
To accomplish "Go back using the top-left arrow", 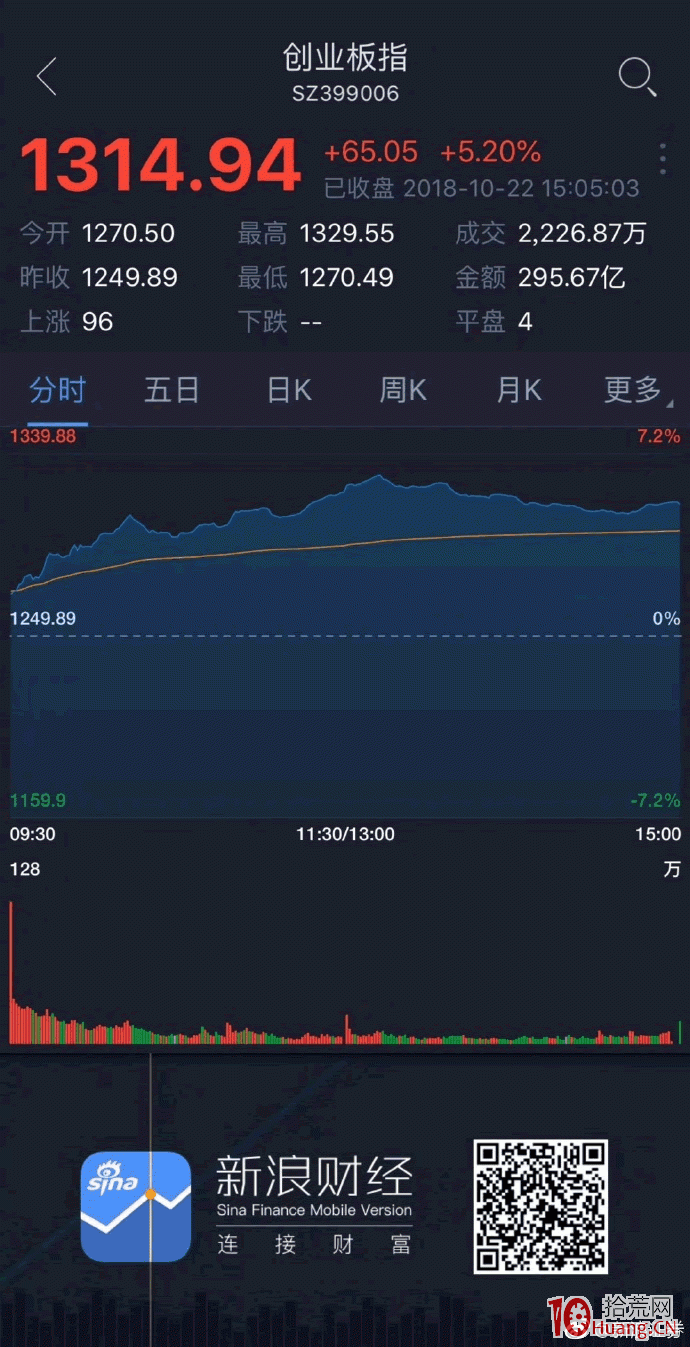I will point(46,76).
